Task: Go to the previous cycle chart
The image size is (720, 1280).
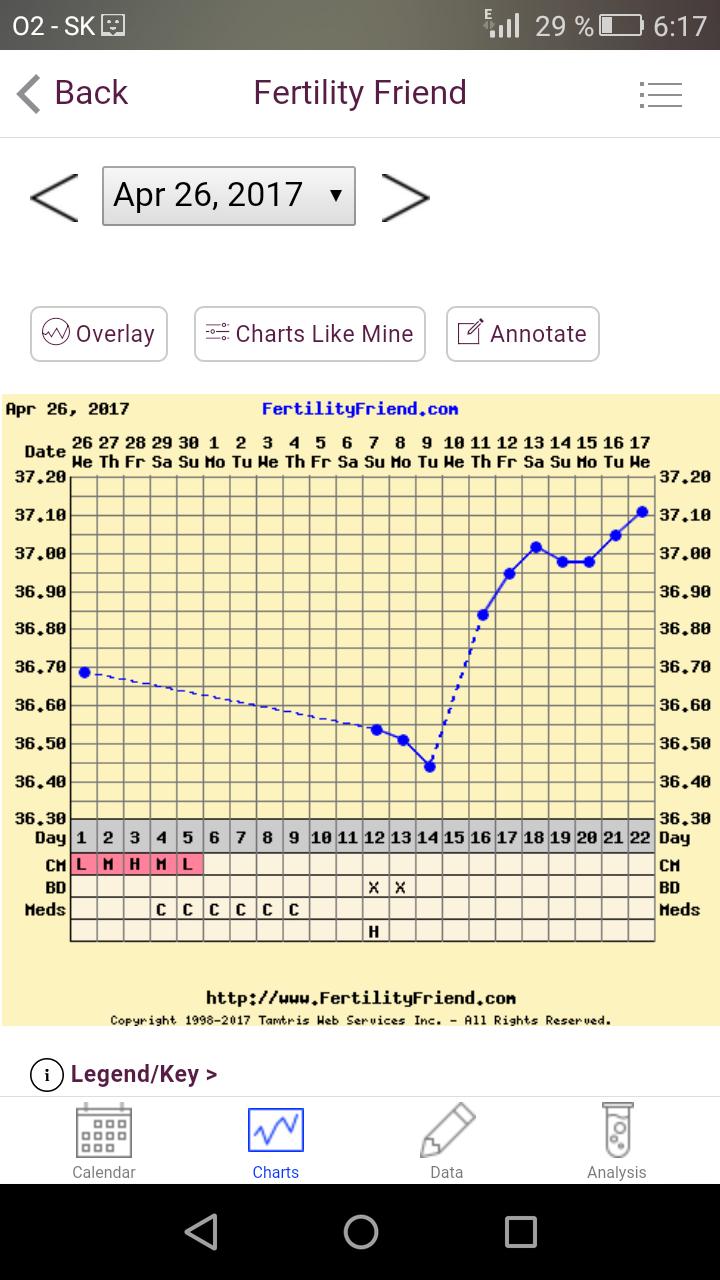Action: point(54,196)
